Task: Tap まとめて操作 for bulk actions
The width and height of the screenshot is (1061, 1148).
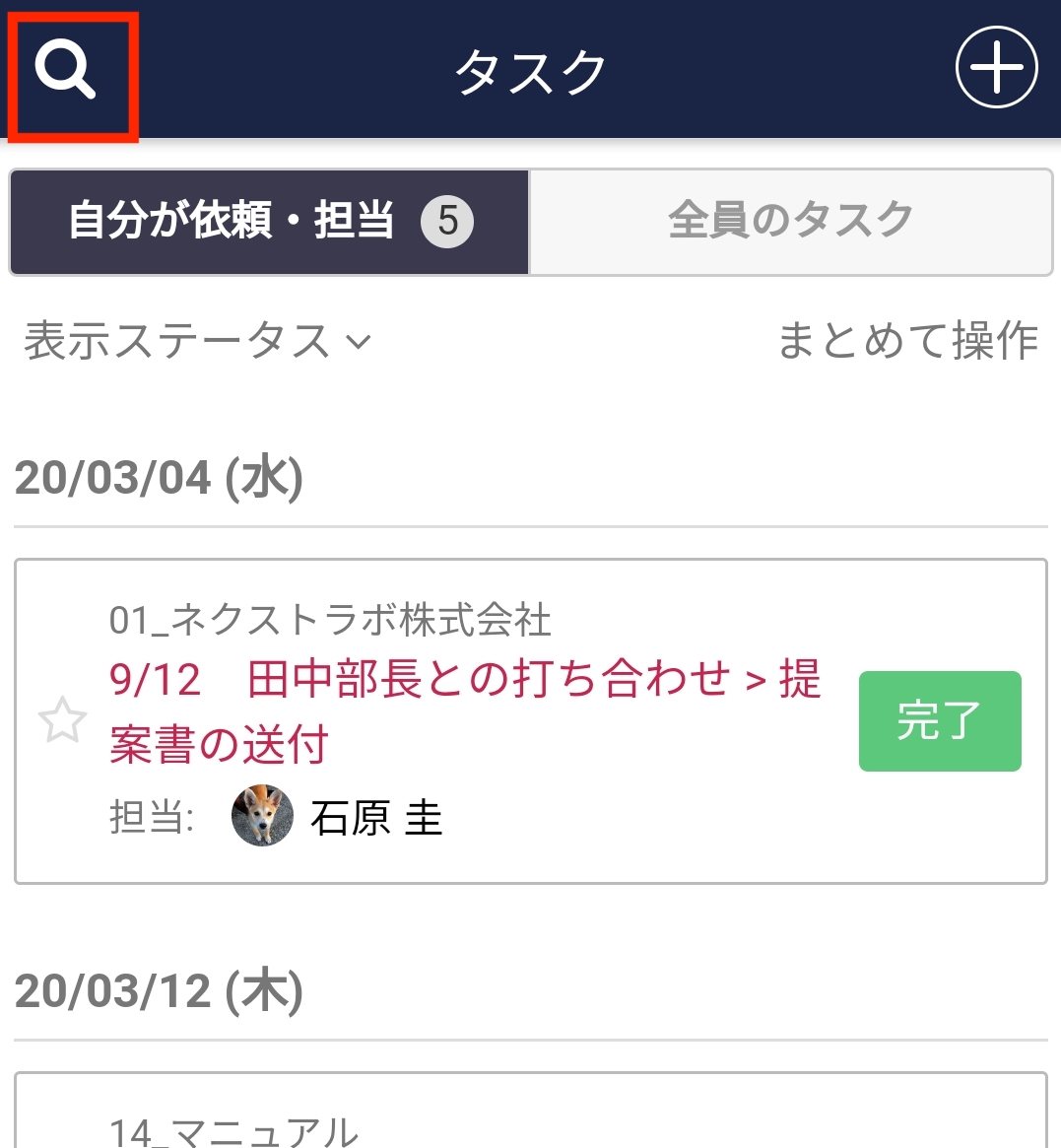Action: [907, 341]
